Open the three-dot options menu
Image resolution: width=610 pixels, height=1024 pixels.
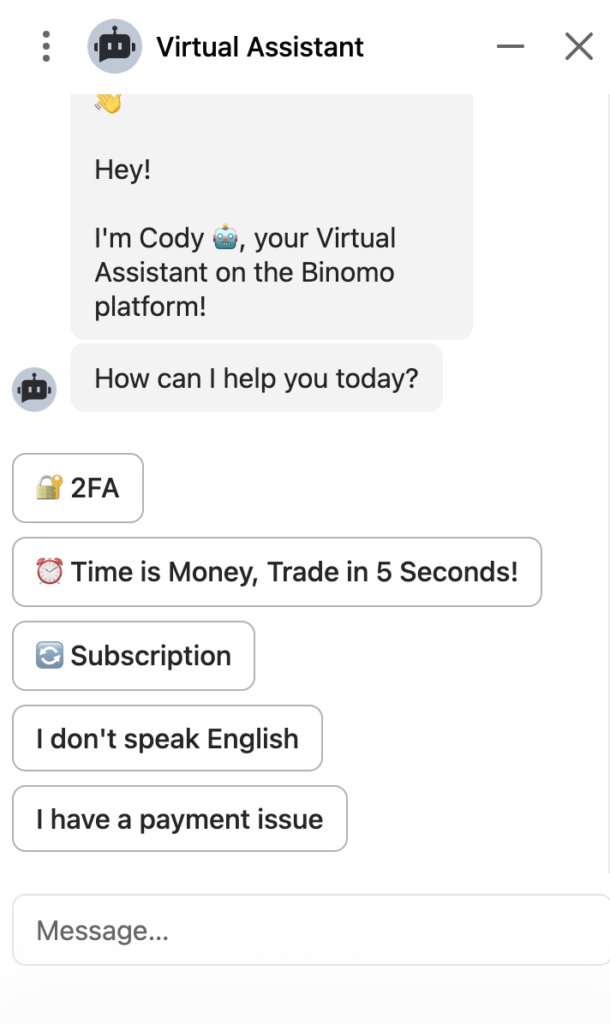point(46,47)
